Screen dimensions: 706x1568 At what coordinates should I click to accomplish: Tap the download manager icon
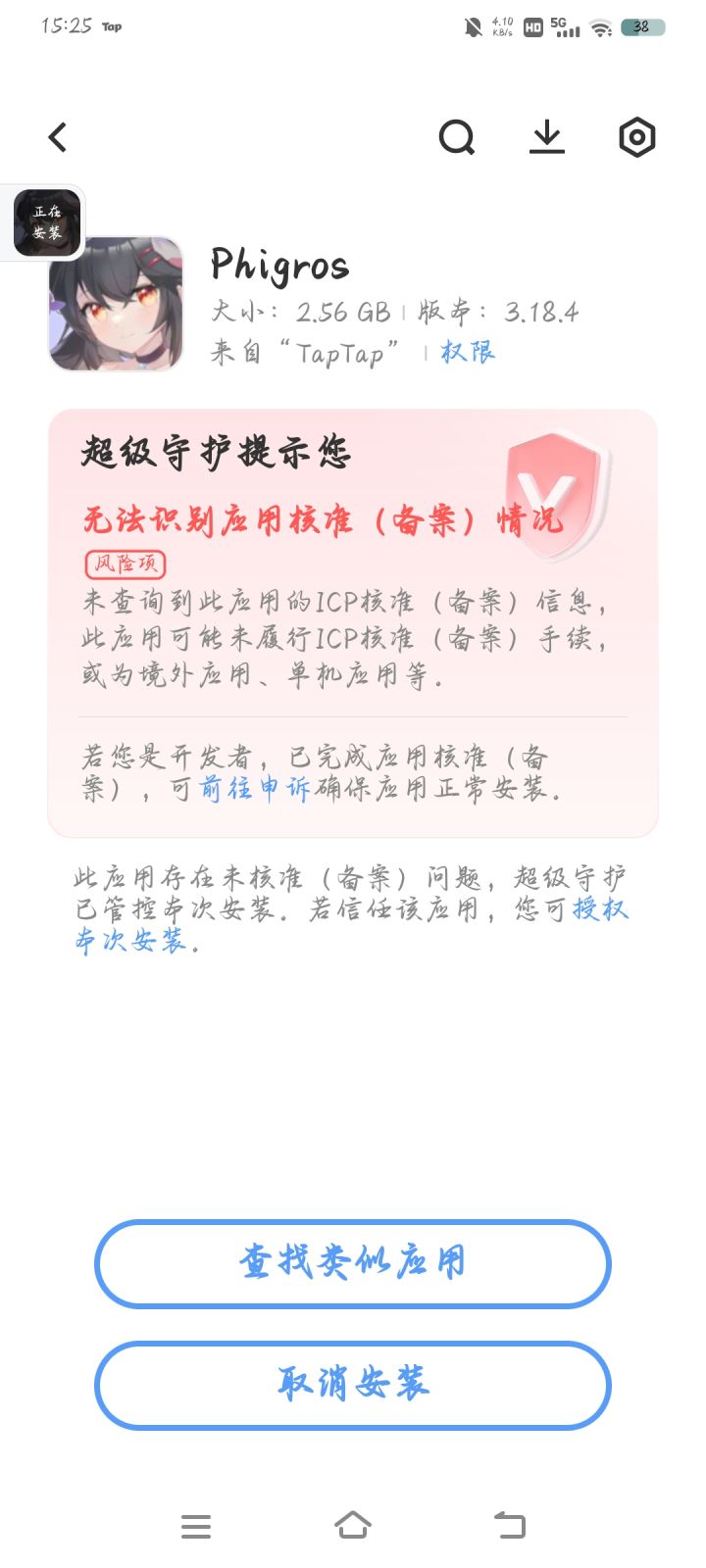point(546,137)
